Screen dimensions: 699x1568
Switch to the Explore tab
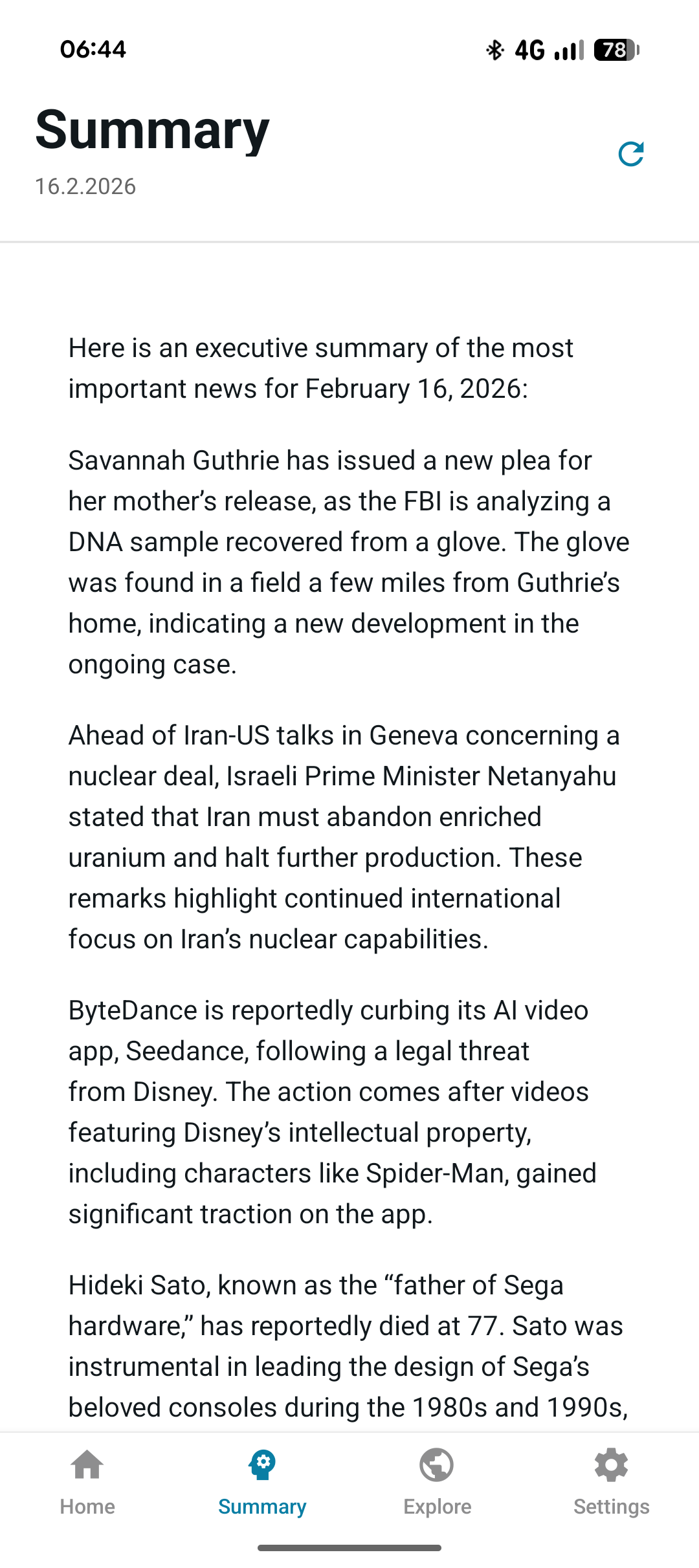point(437,1480)
